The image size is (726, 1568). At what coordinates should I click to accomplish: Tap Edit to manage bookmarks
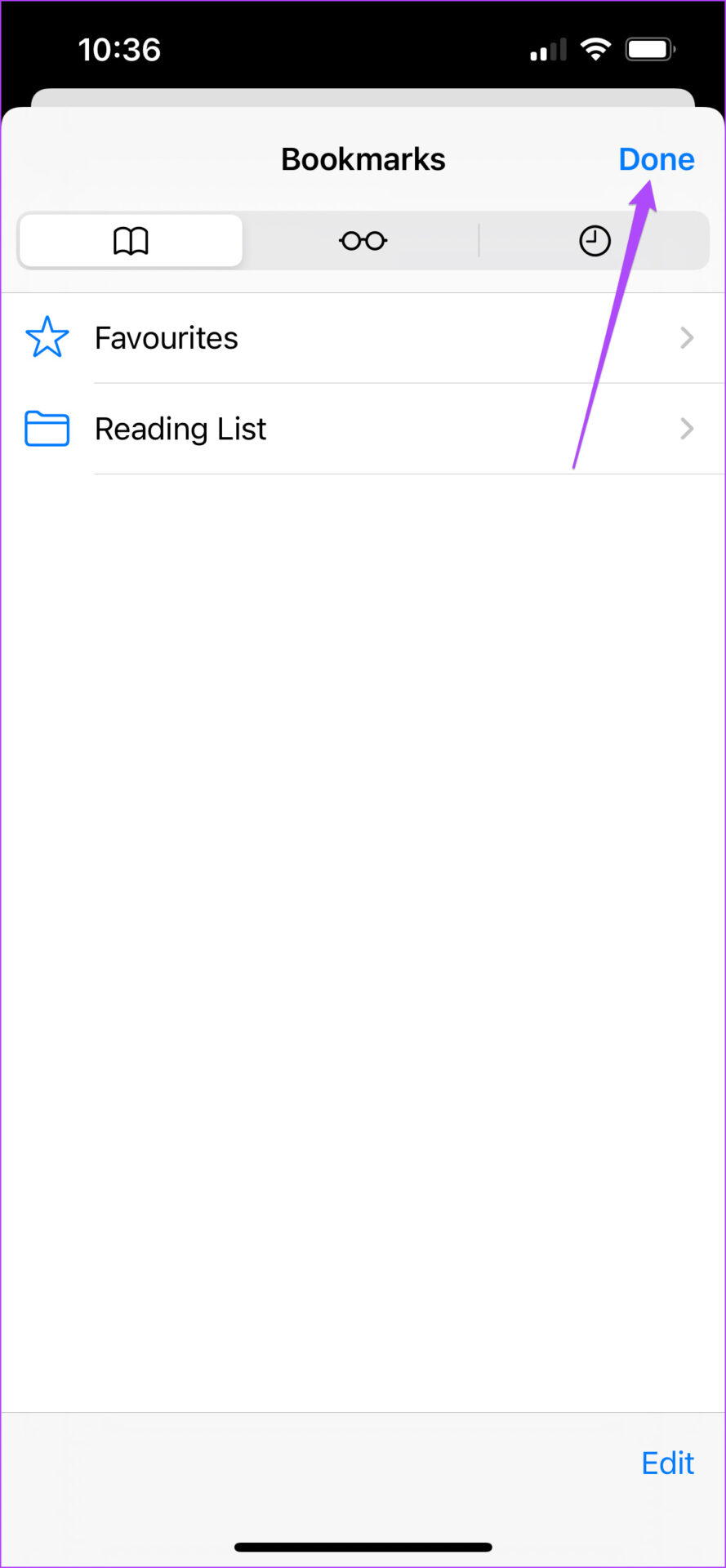[x=667, y=1463]
